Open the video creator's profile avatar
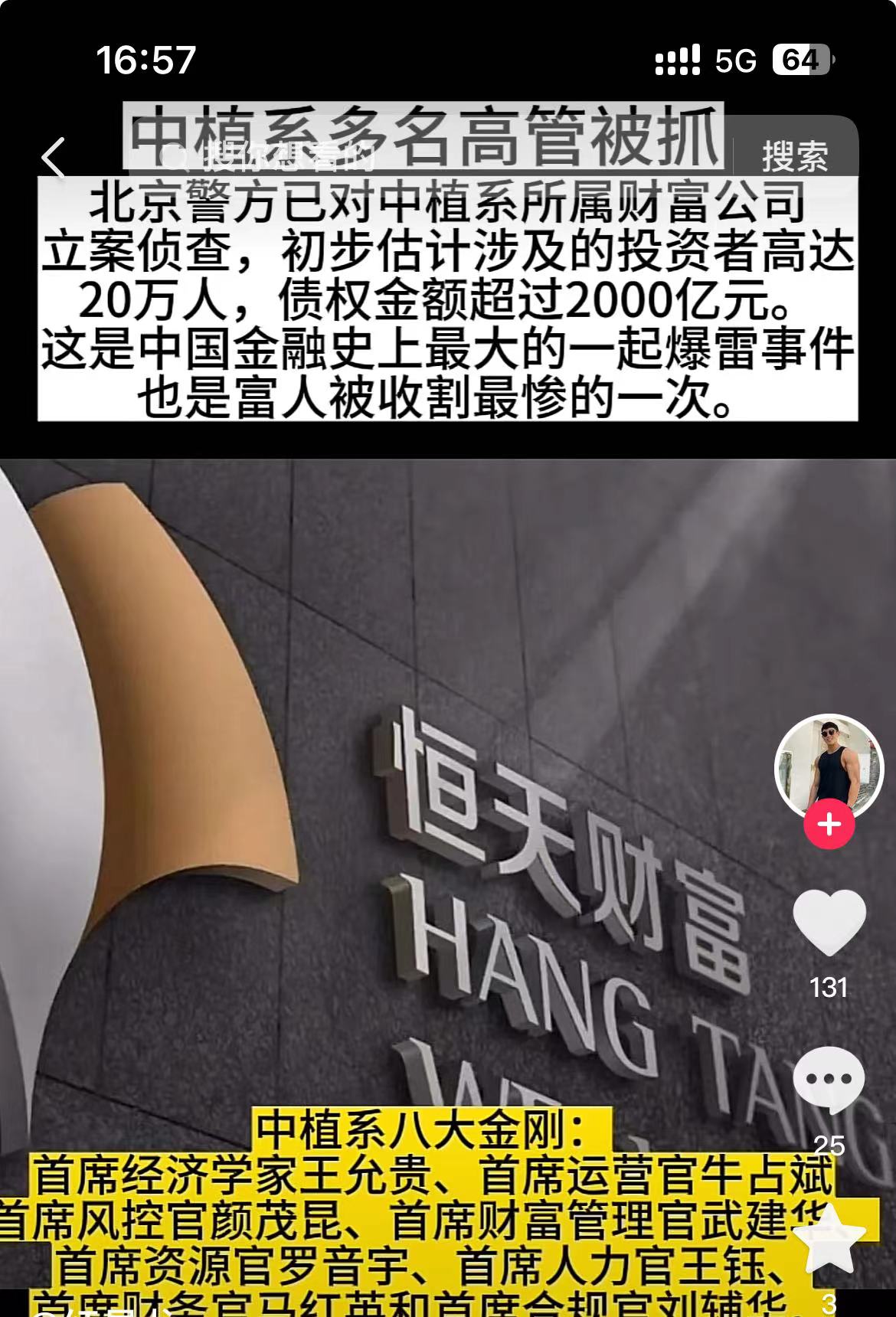This screenshot has width=896, height=1317. point(829,768)
